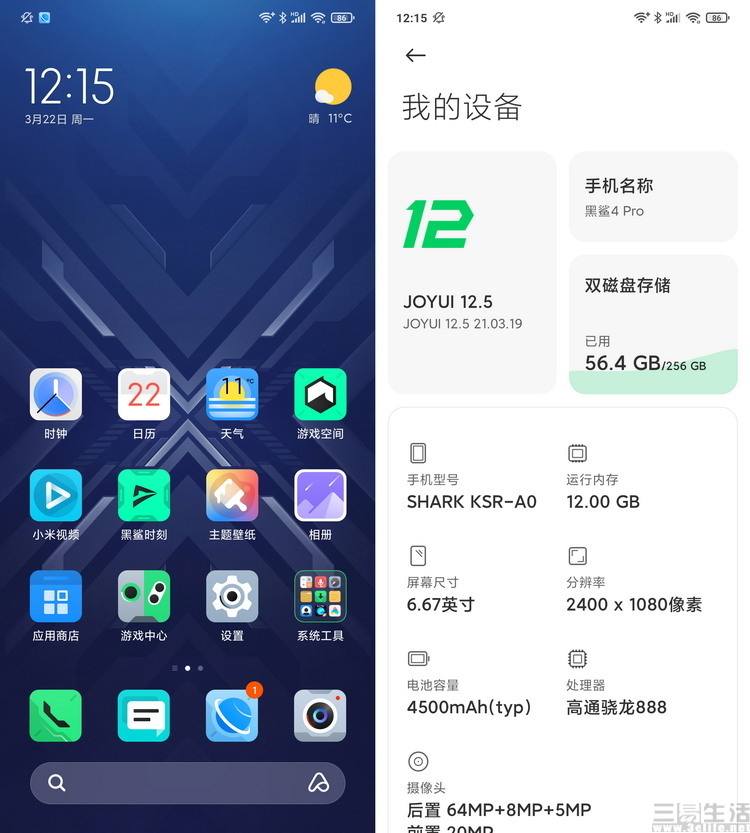Launch 应用商店 app store
Screen dimensions: 750x833
click(56, 596)
